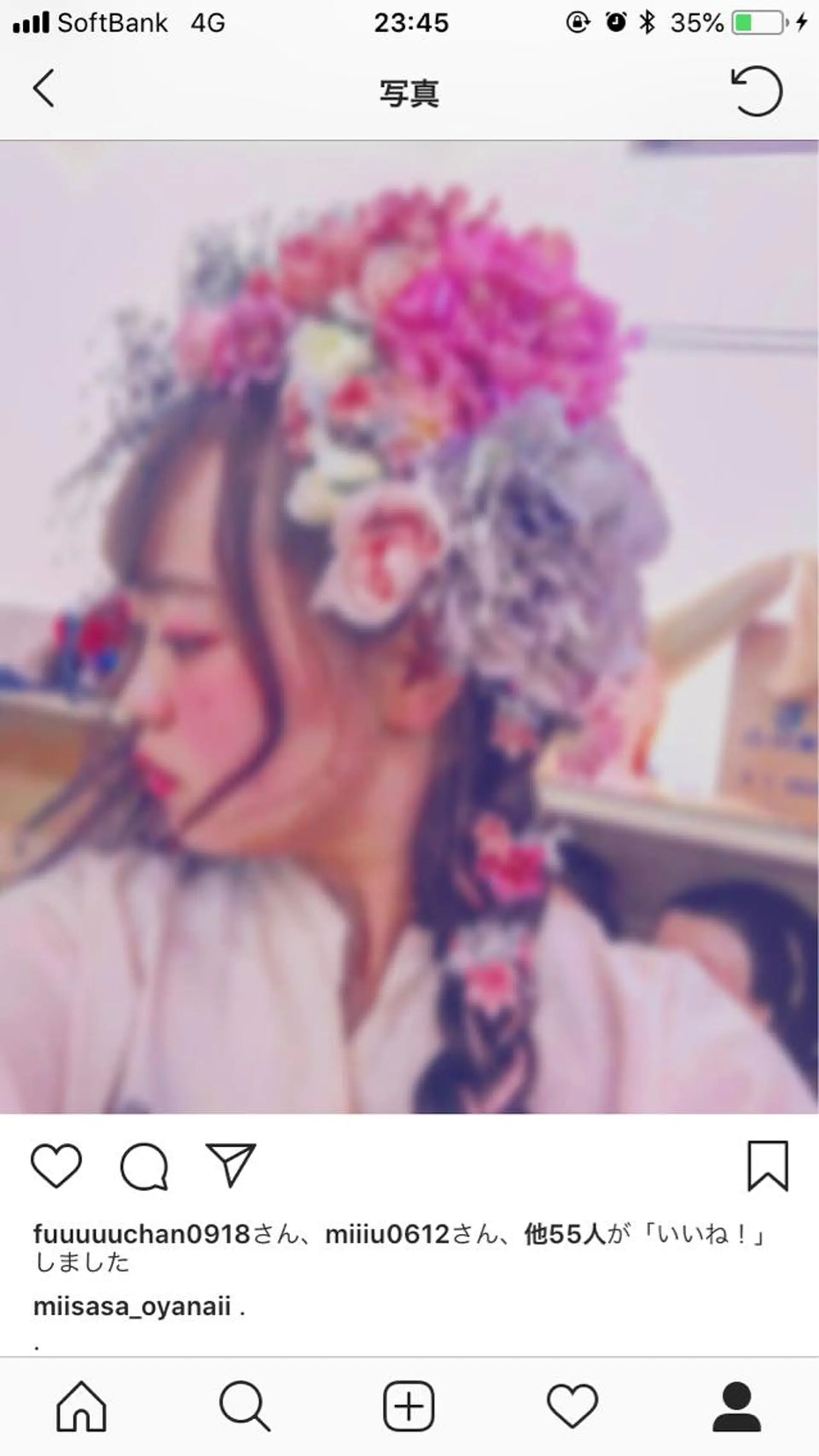Open miisasa_oyanaii's profile from caption

(x=132, y=1306)
